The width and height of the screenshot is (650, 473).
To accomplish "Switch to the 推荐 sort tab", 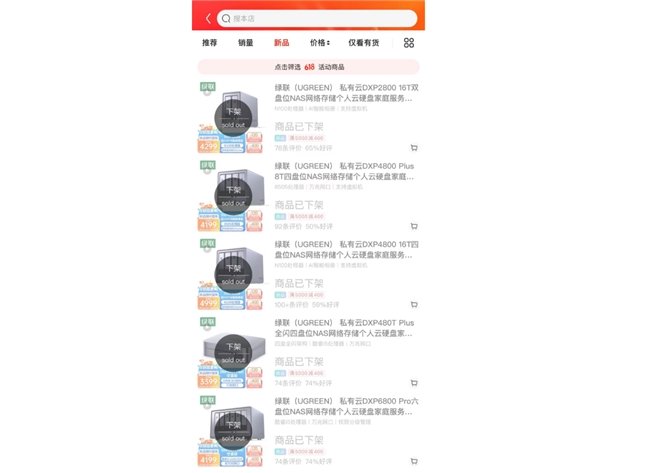I will coord(209,43).
